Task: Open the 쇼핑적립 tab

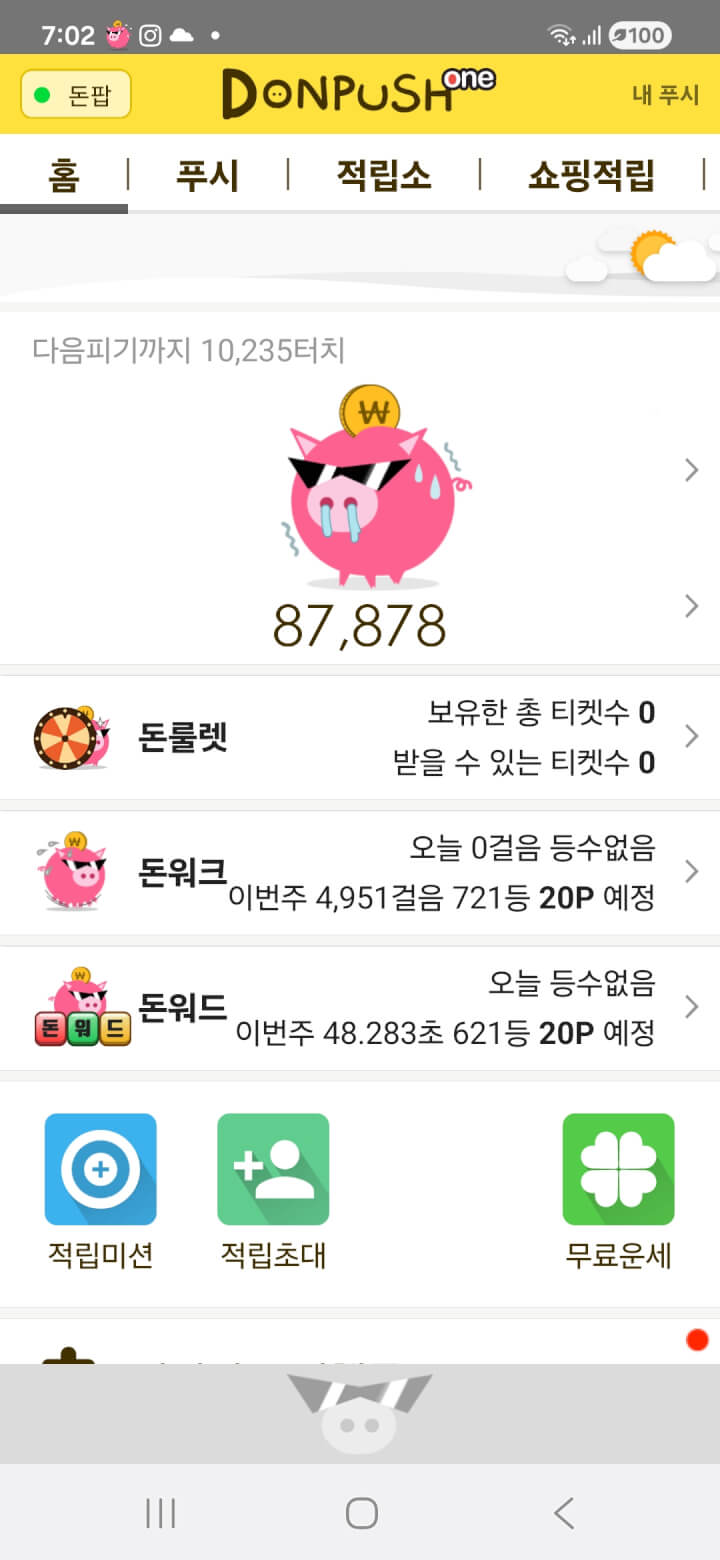Action: click(x=592, y=176)
